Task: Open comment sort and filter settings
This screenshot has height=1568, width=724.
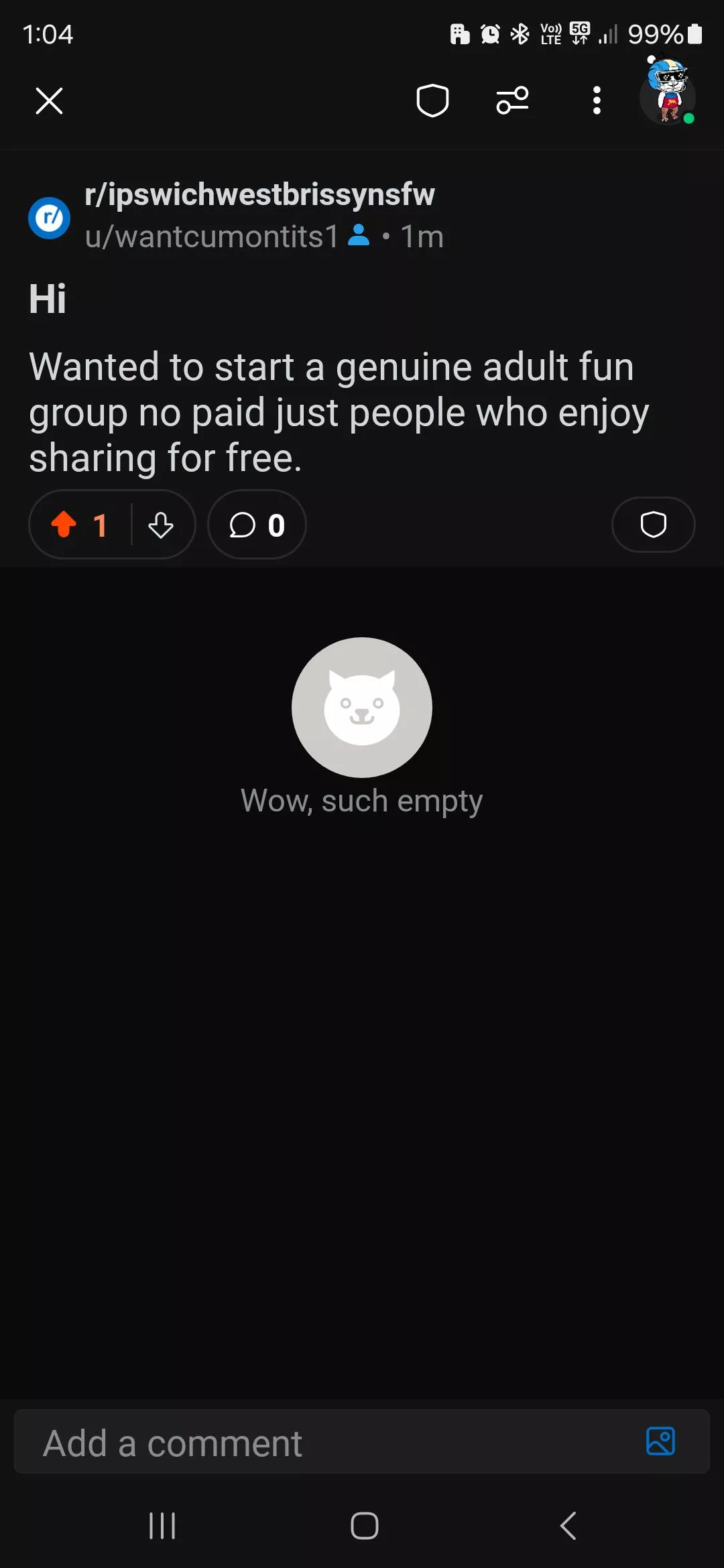Action: point(513,101)
